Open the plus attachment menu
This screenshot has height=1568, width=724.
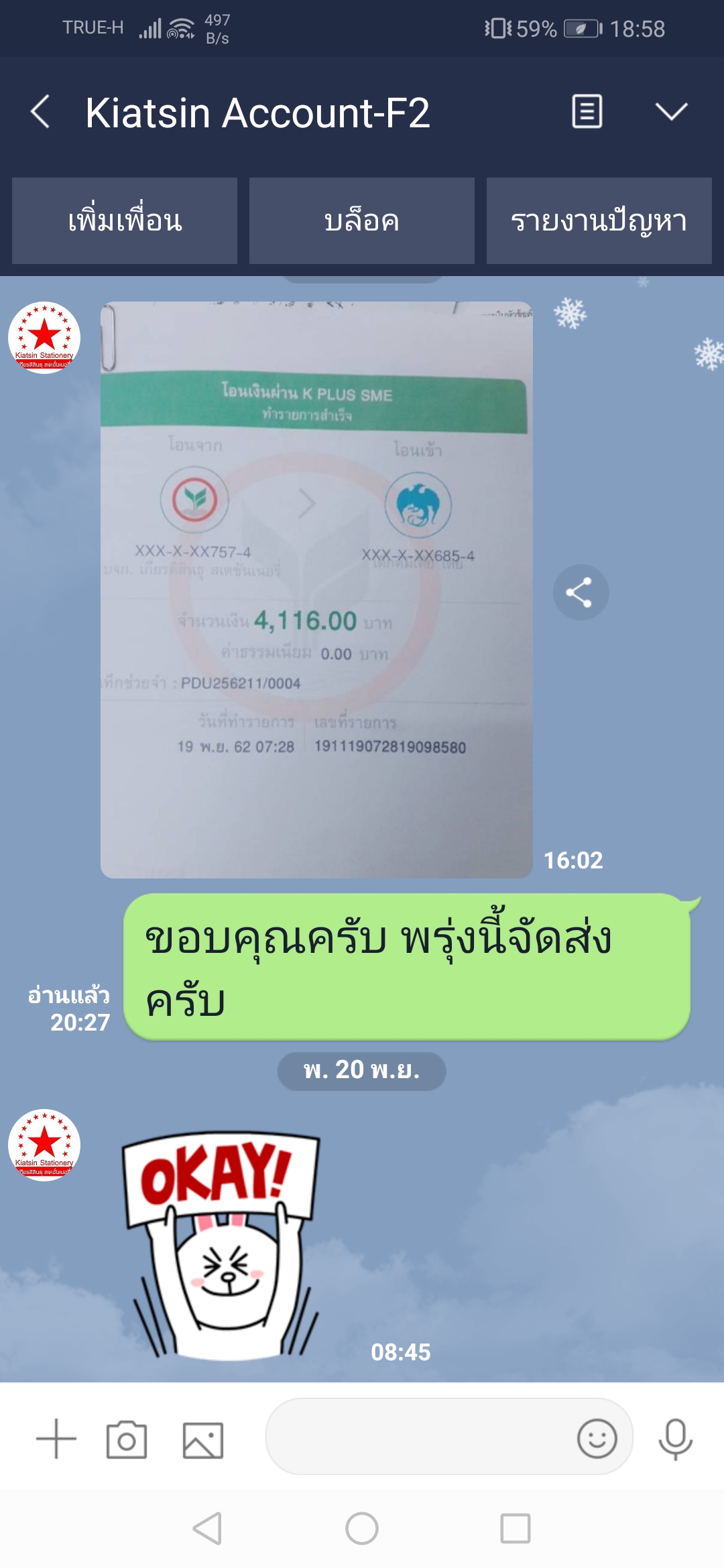56,1439
